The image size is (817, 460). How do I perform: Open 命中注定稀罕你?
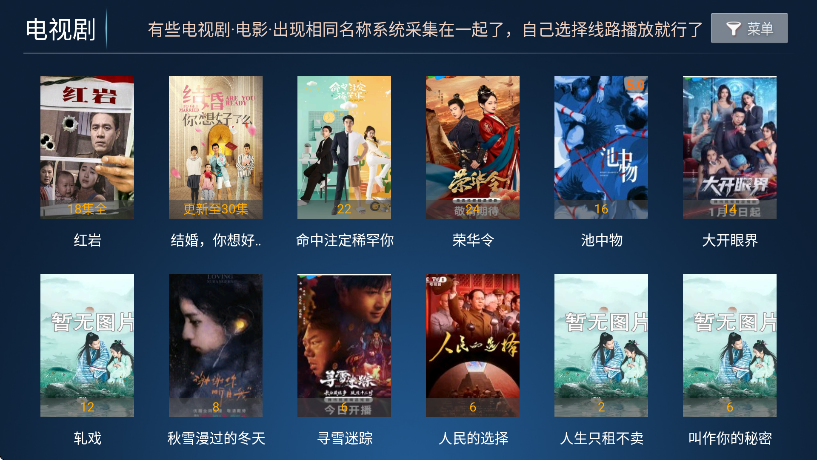tap(344, 147)
